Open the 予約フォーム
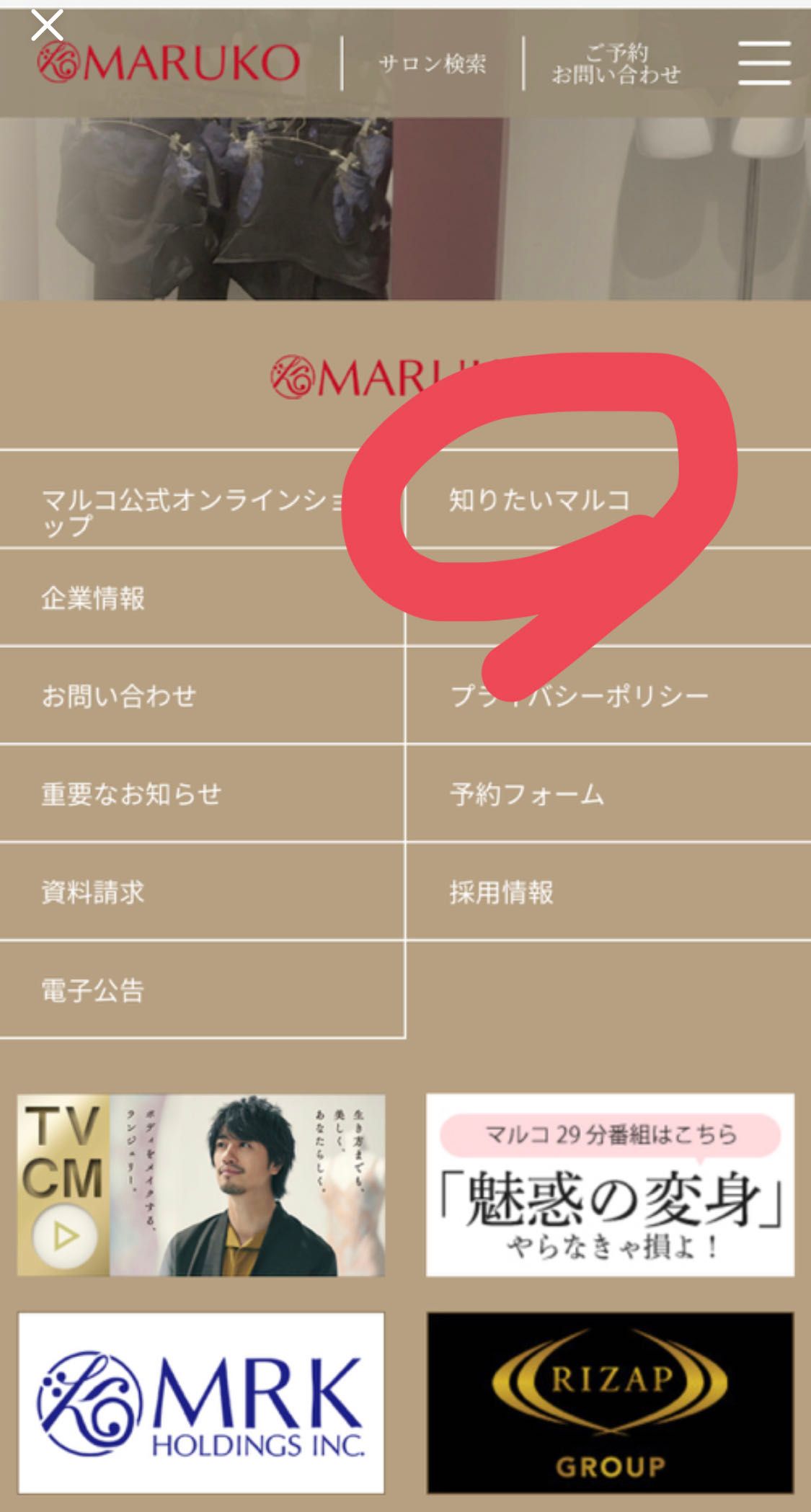This screenshot has height=1512, width=811. [527, 794]
